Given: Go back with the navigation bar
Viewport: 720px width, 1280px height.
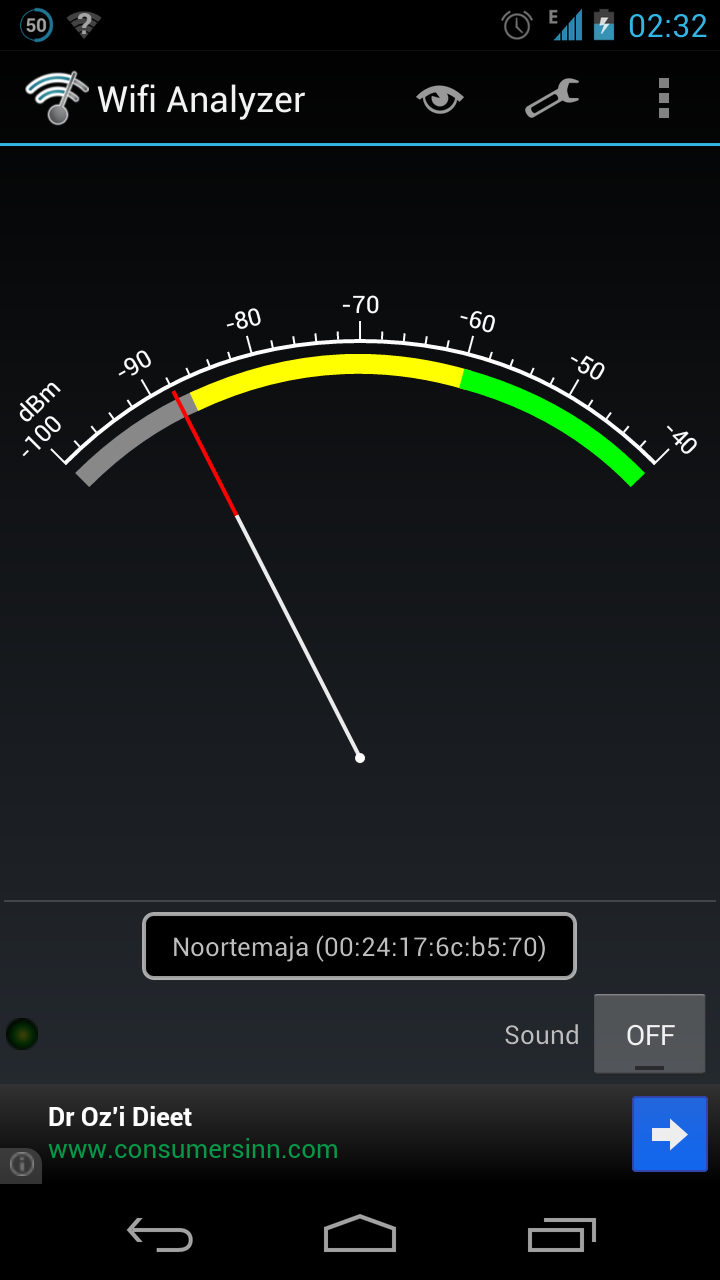Looking at the screenshot, I should 160,1235.
